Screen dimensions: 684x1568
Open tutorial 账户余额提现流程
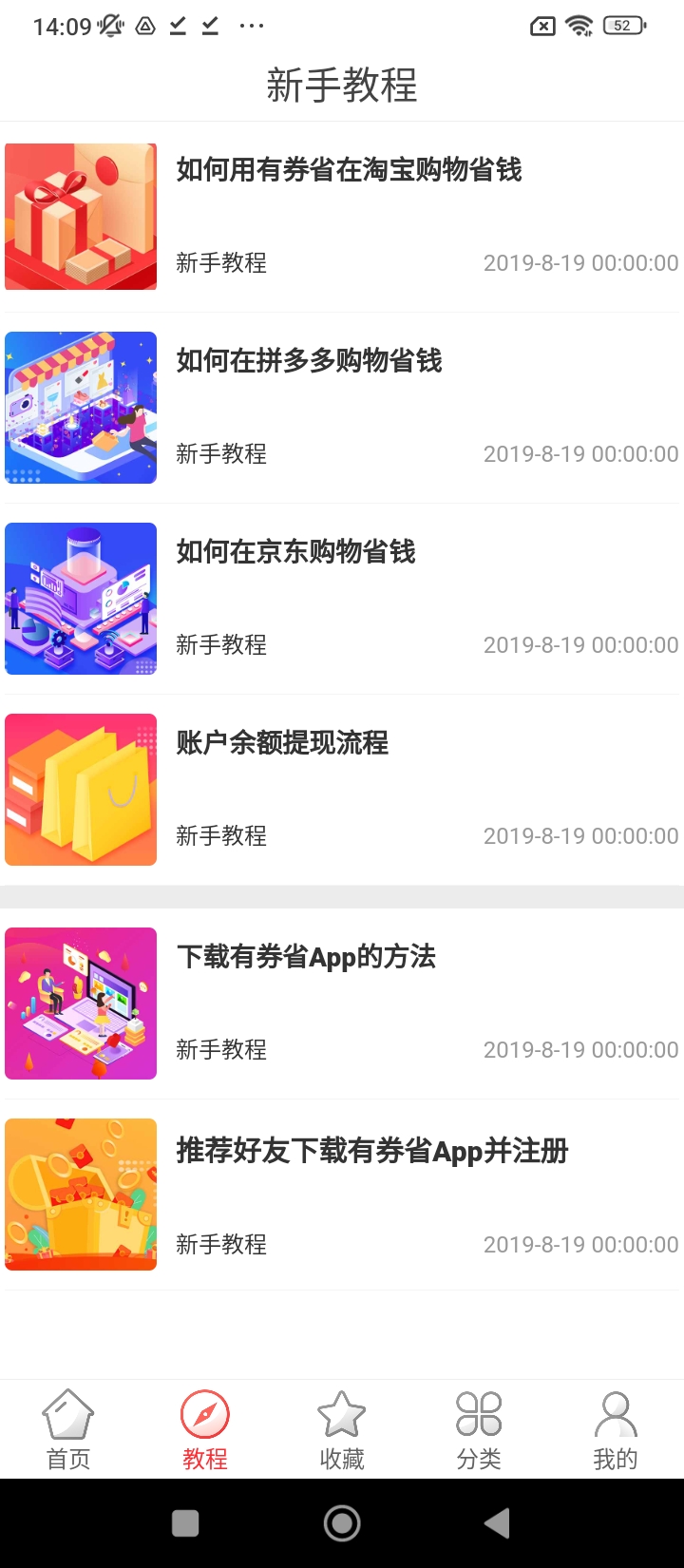coord(282,743)
